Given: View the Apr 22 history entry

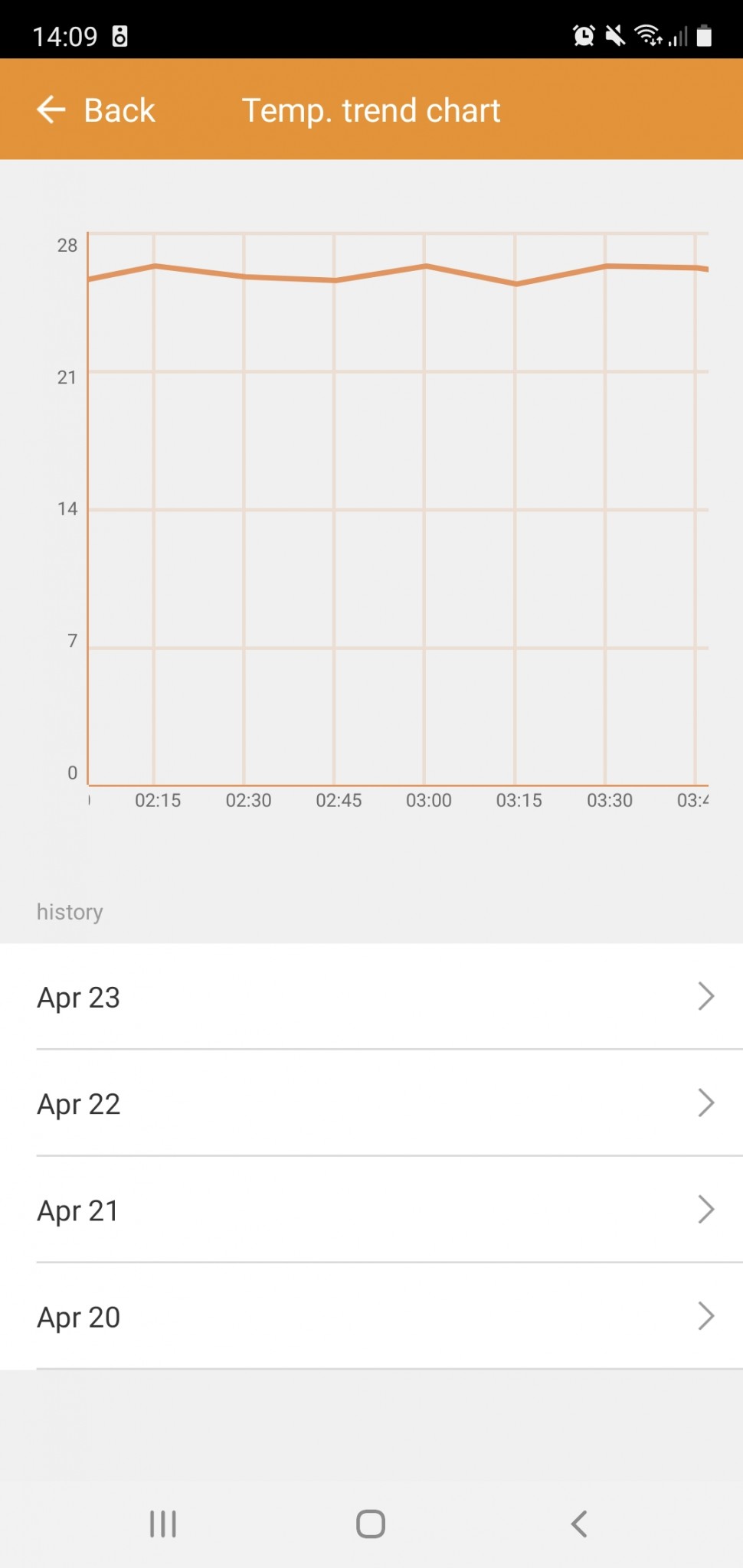Looking at the screenshot, I should 371,1103.
